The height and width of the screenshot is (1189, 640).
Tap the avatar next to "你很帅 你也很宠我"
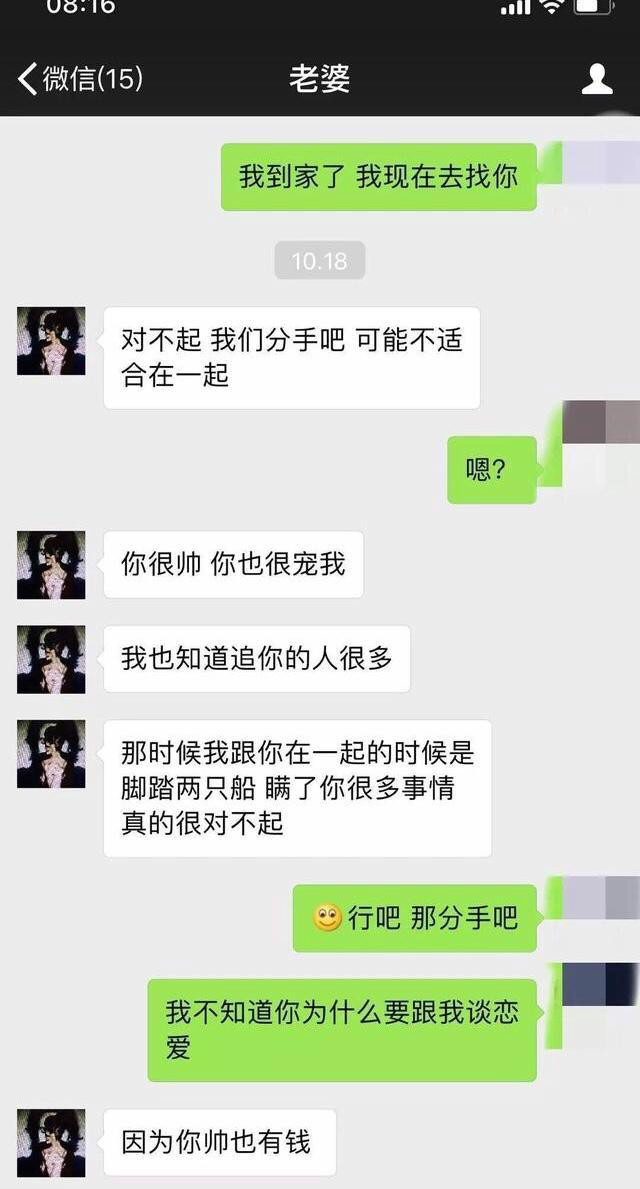(x=51, y=565)
